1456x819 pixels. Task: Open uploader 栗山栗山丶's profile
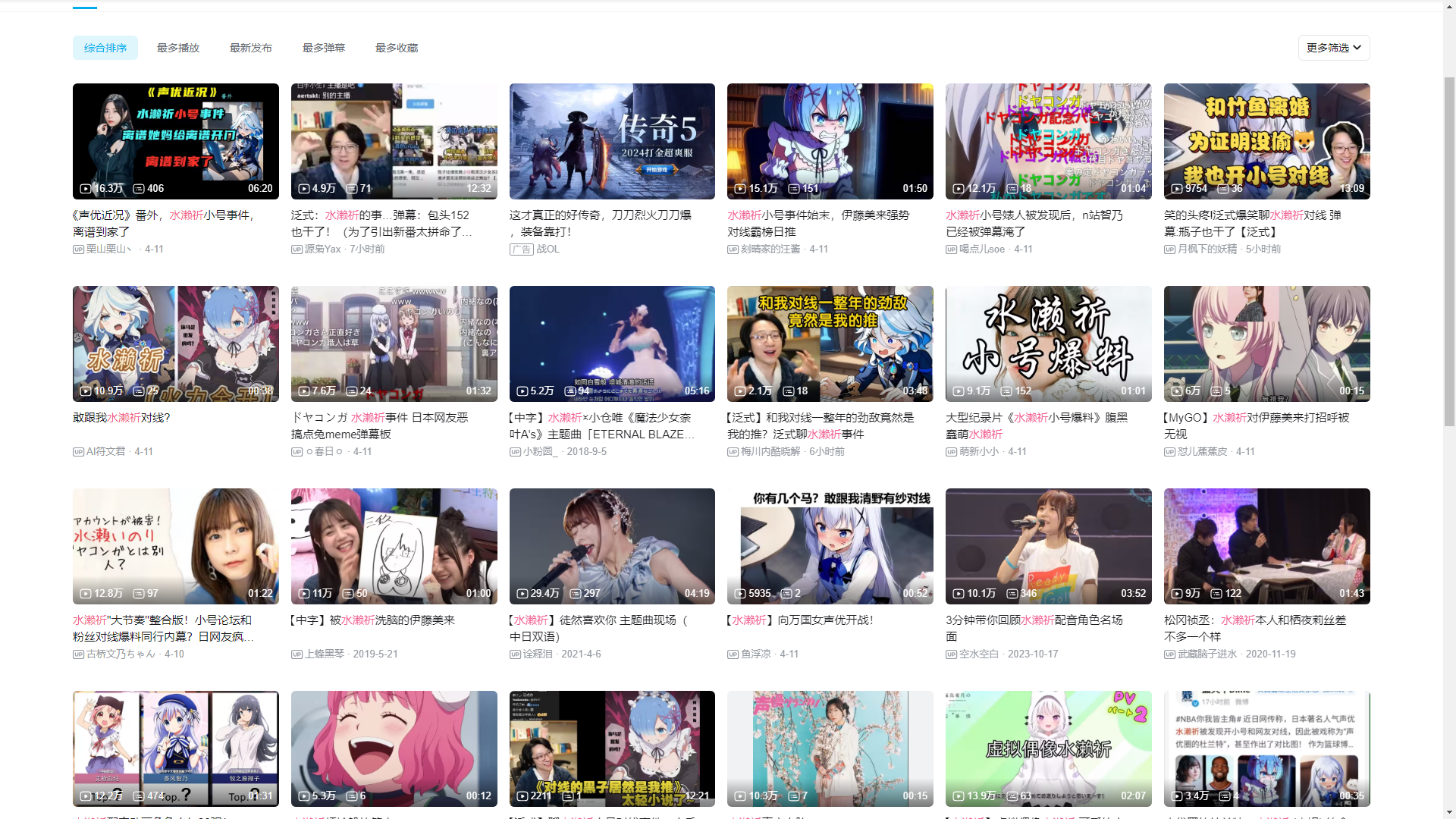[108, 249]
